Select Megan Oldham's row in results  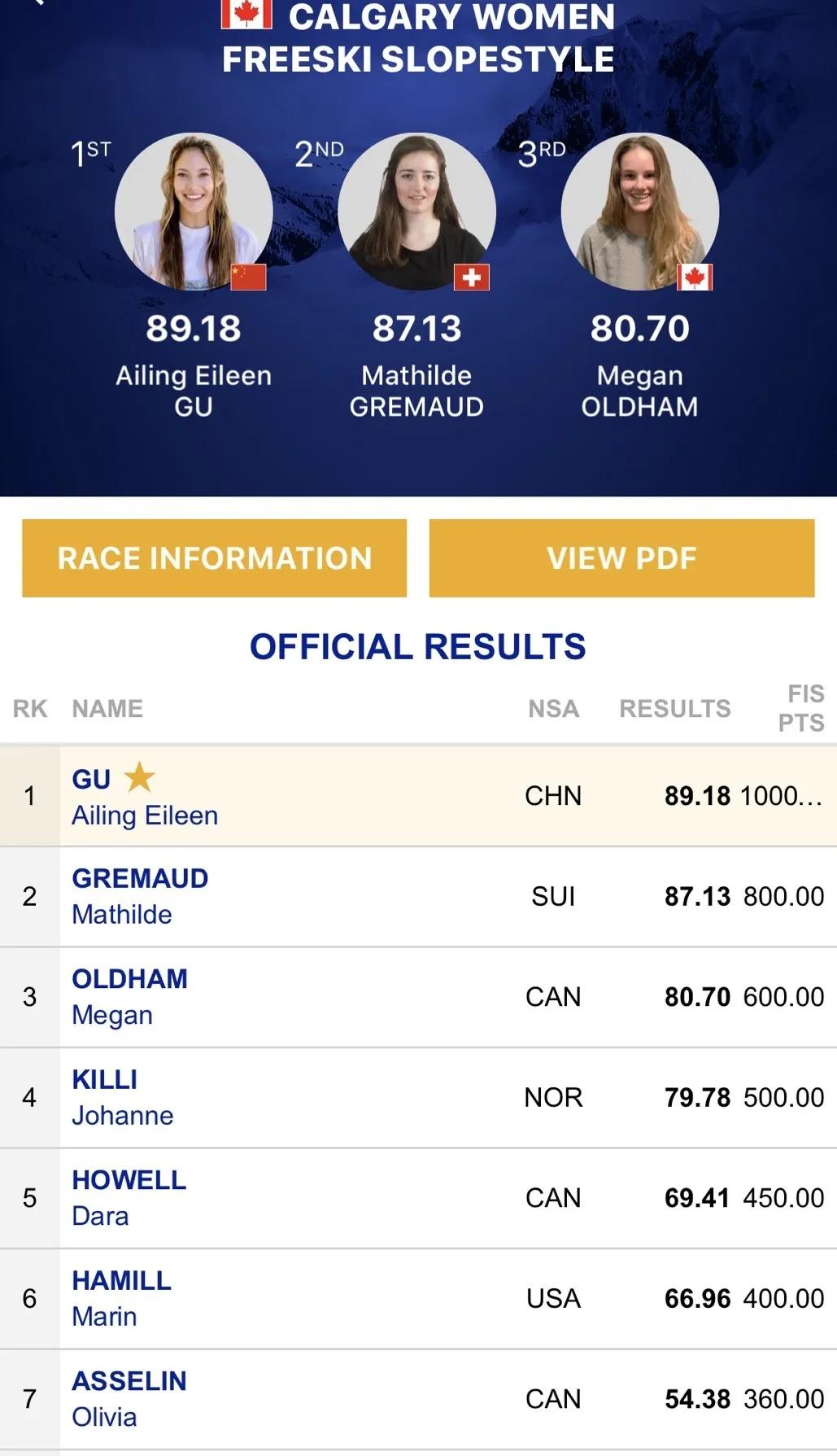click(418, 997)
